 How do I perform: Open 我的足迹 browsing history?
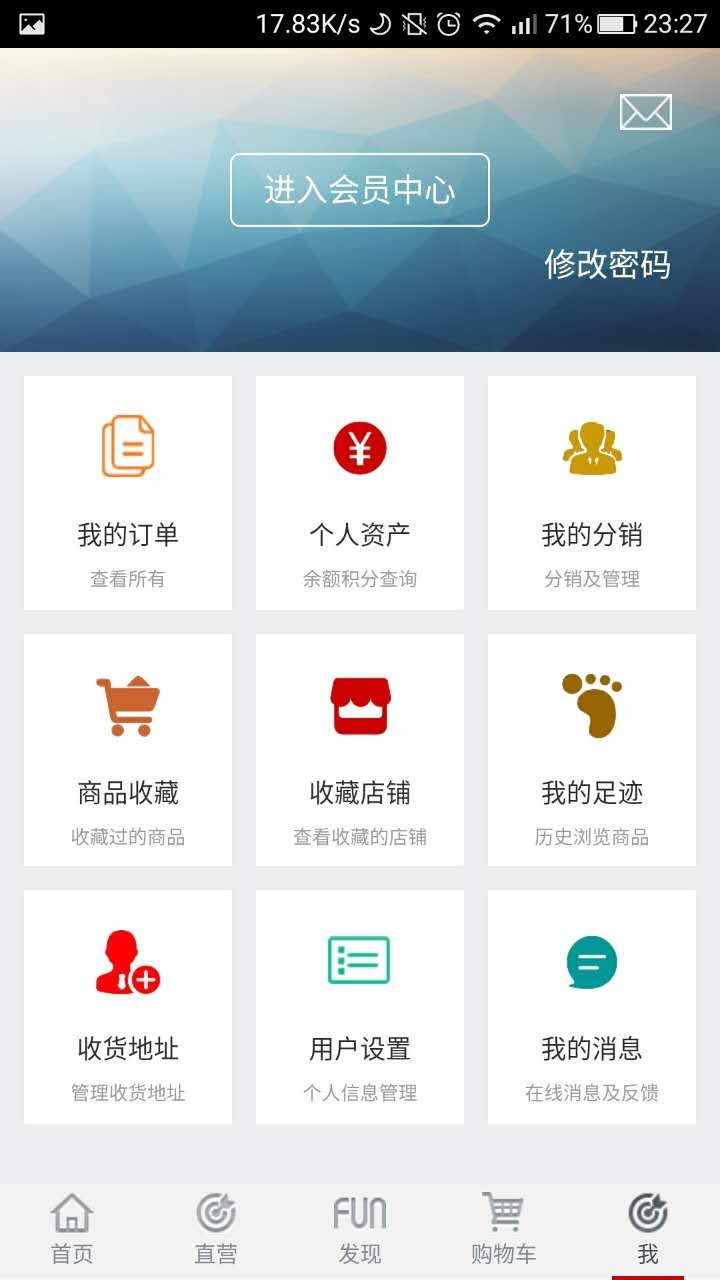(x=592, y=750)
